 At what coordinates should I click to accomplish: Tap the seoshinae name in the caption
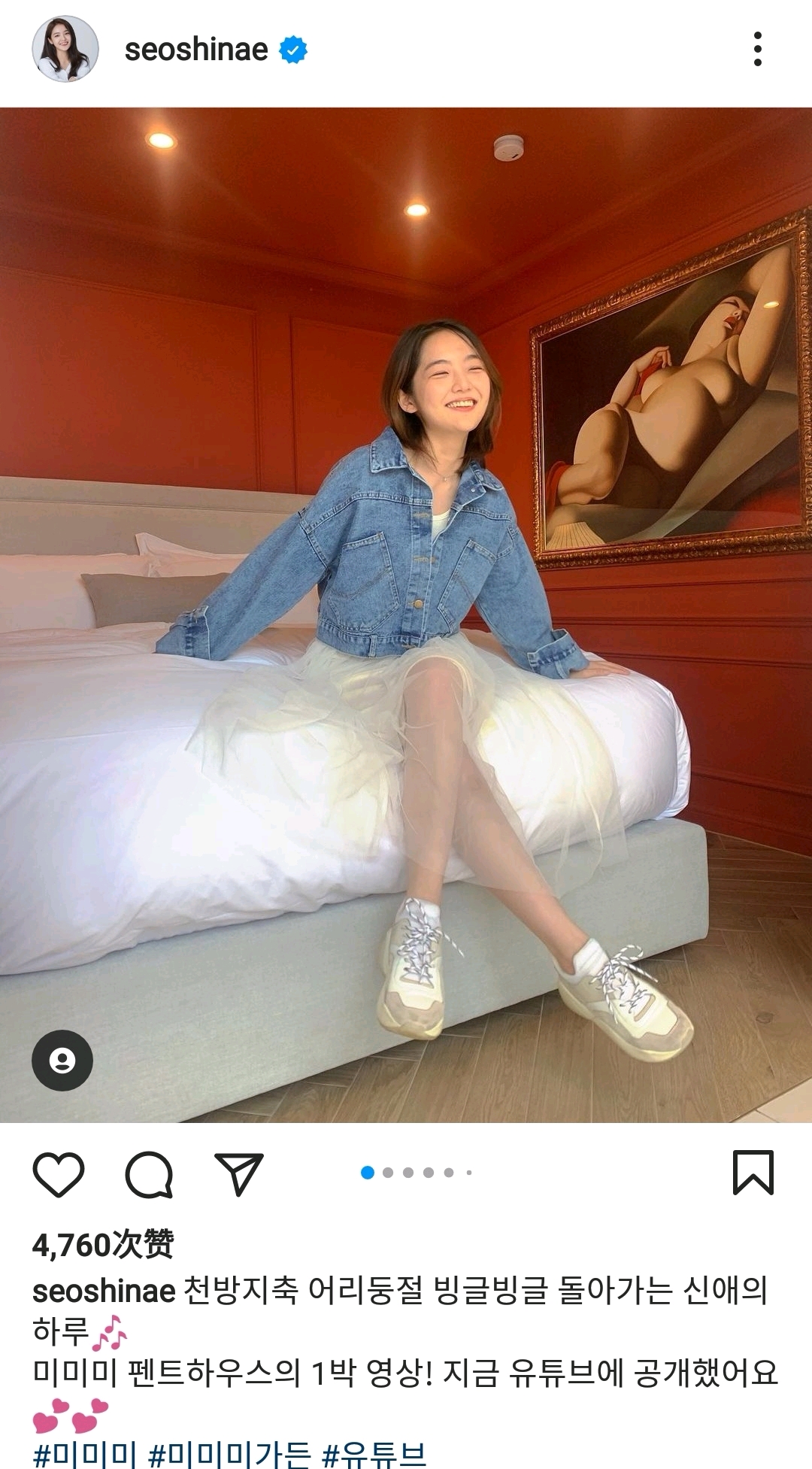click(104, 1291)
